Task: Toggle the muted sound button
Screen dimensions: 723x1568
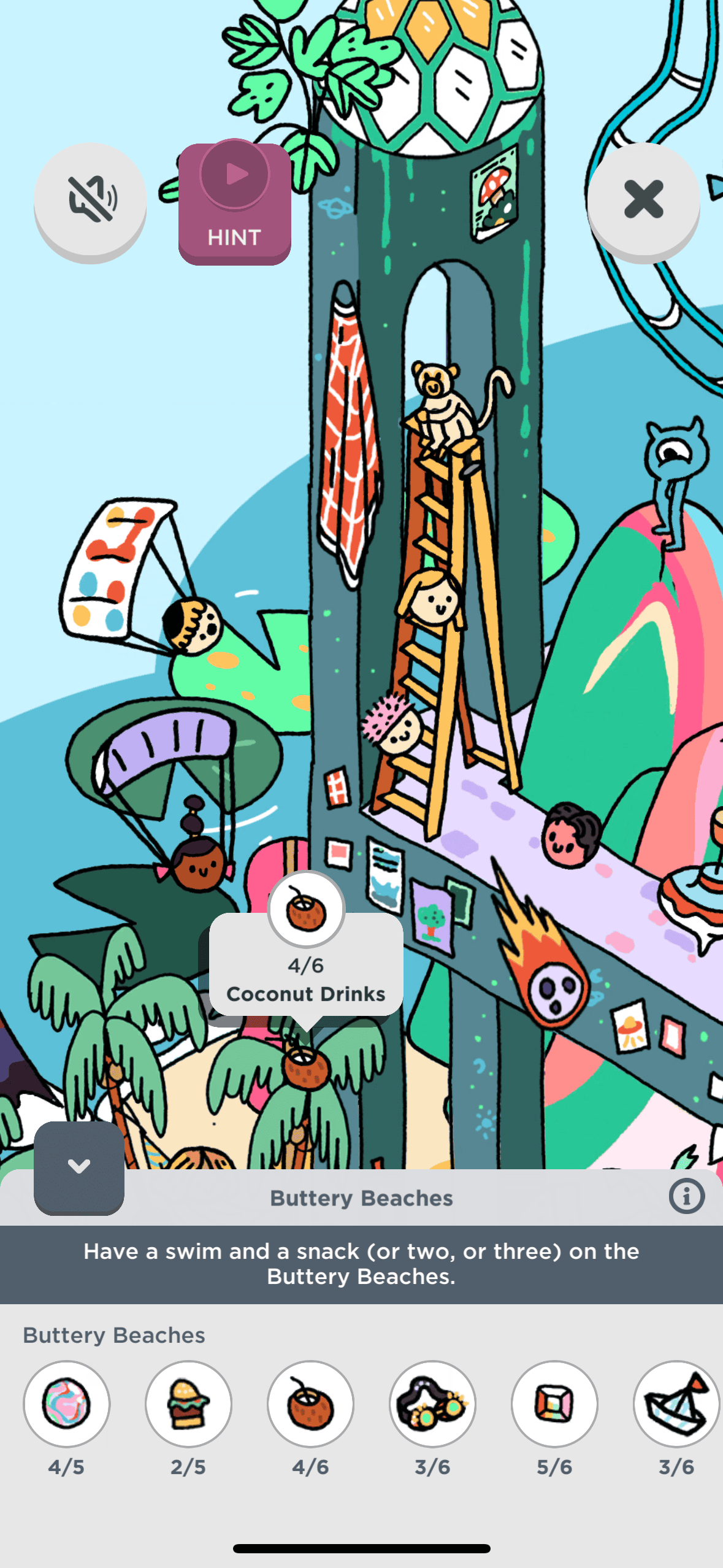Action: point(90,199)
